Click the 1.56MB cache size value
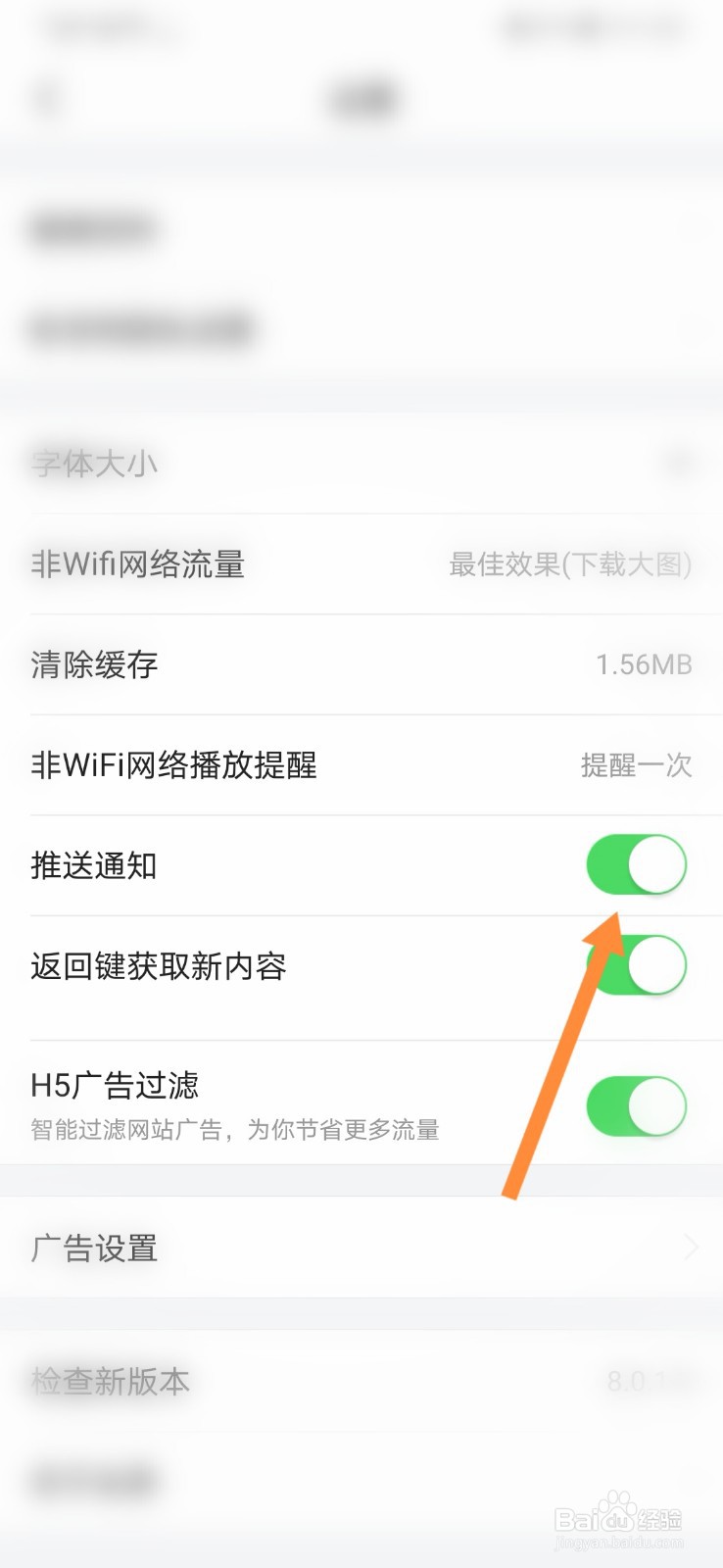 pyautogui.click(x=645, y=663)
